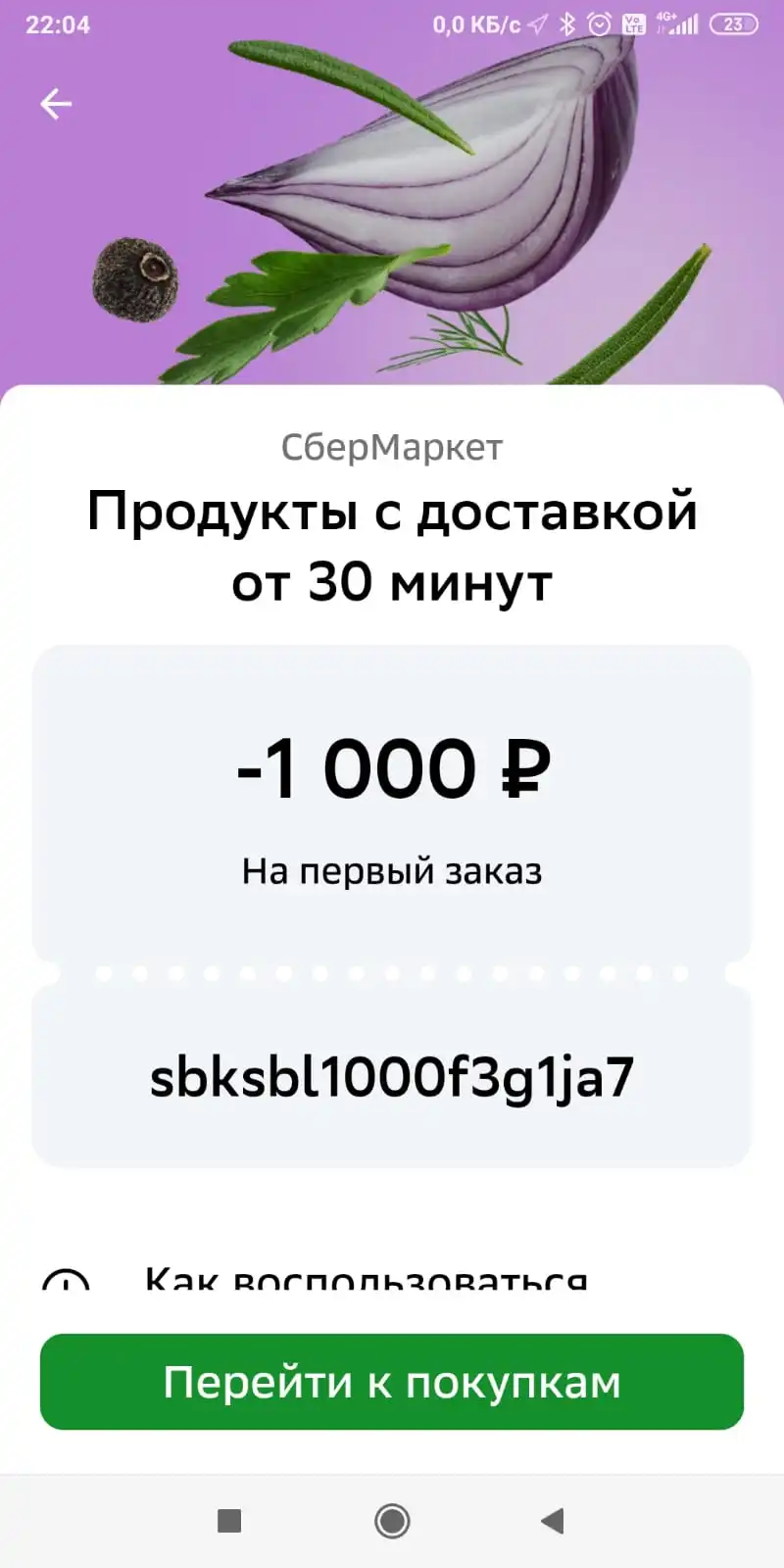The image size is (784, 1568).
Task: Go back using the top-left arrow
Action: tap(56, 104)
